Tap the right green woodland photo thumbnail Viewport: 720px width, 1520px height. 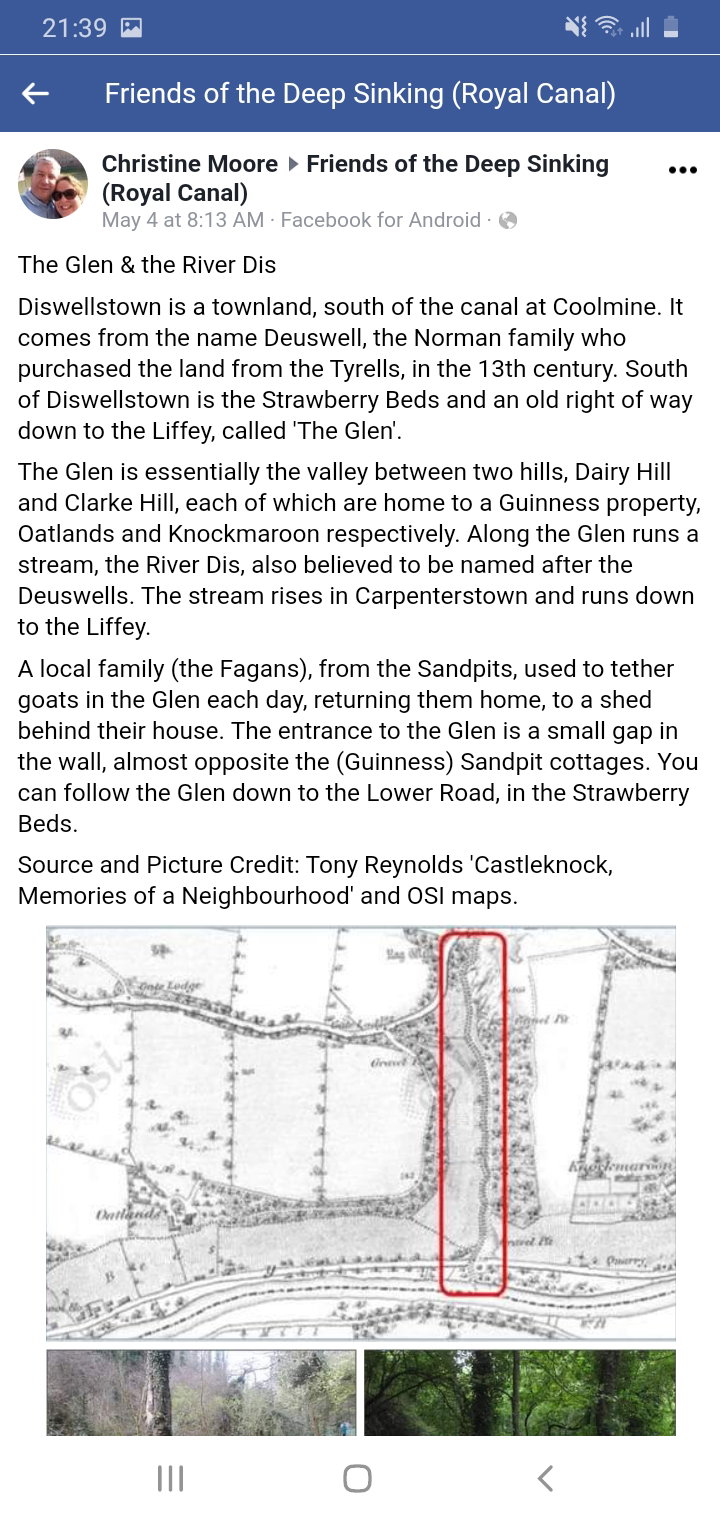(518, 1393)
